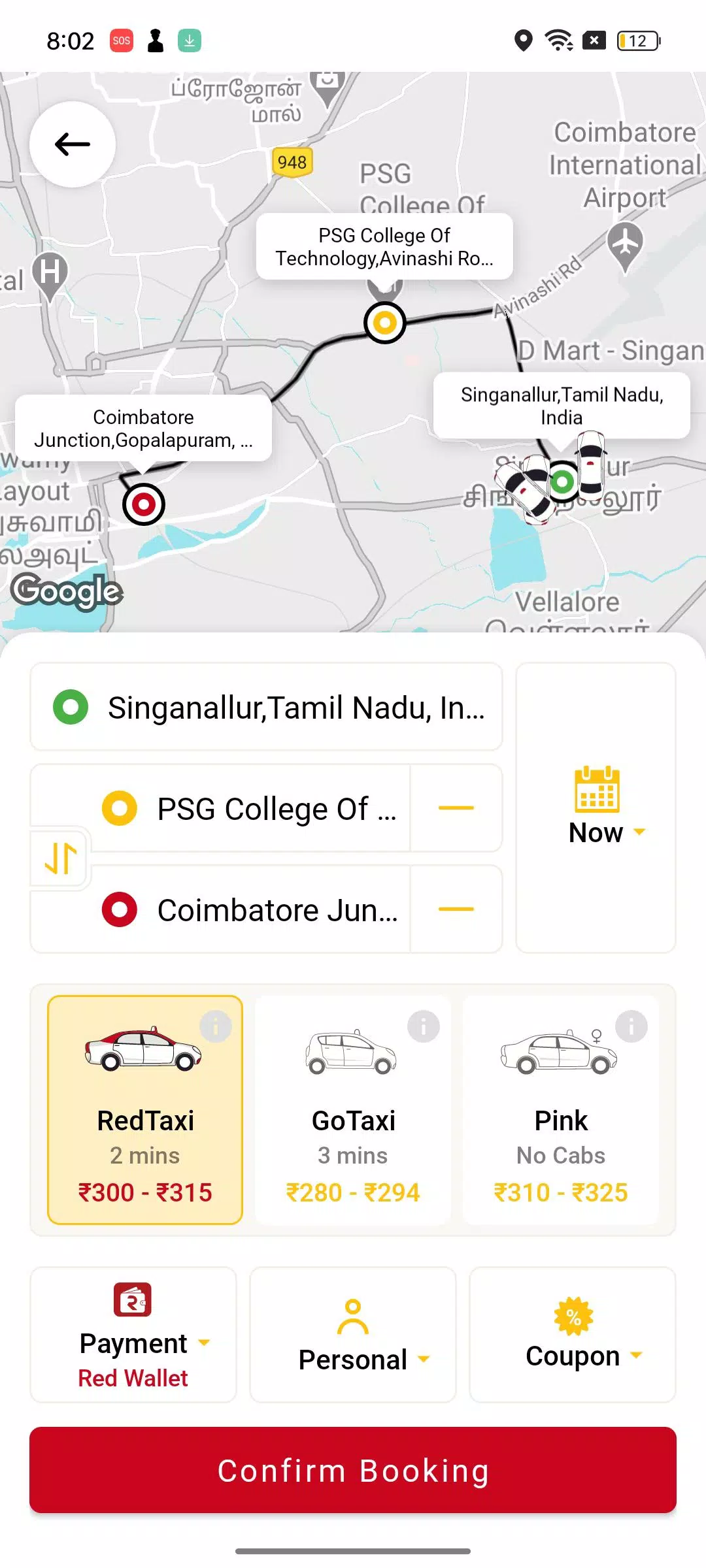Open the Now schedule time picker

pyautogui.click(x=596, y=808)
